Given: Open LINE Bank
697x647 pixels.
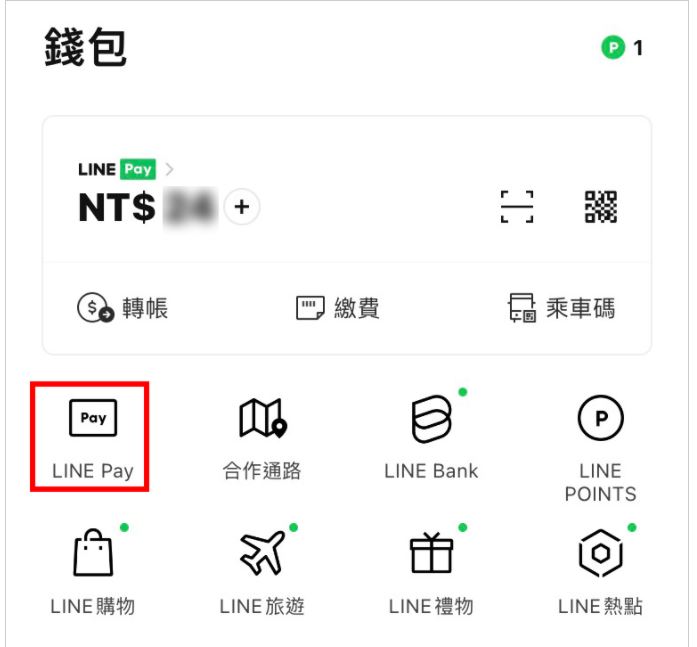Looking at the screenshot, I should [431, 437].
